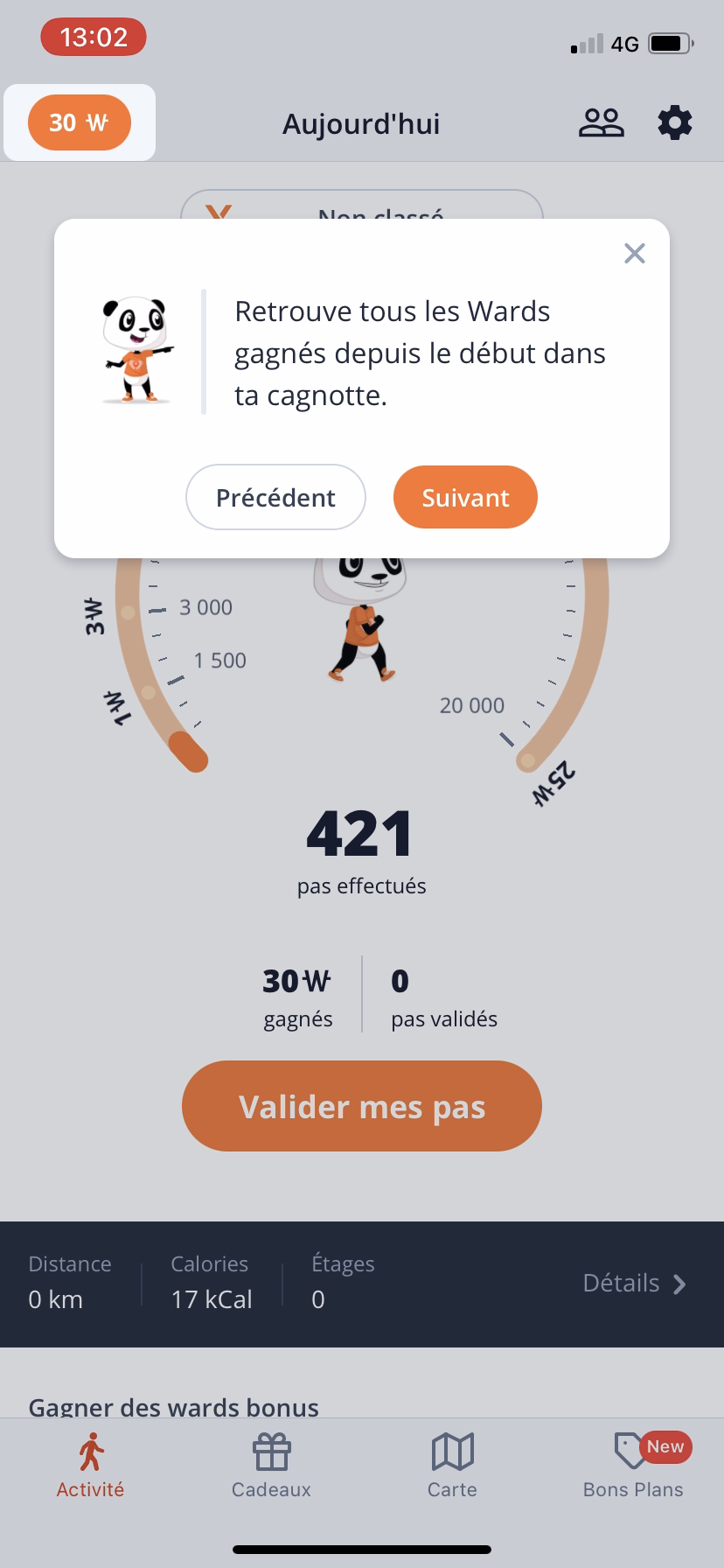
Task: Dismiss the tutorial popup with the X
Action: click(635, 253)
